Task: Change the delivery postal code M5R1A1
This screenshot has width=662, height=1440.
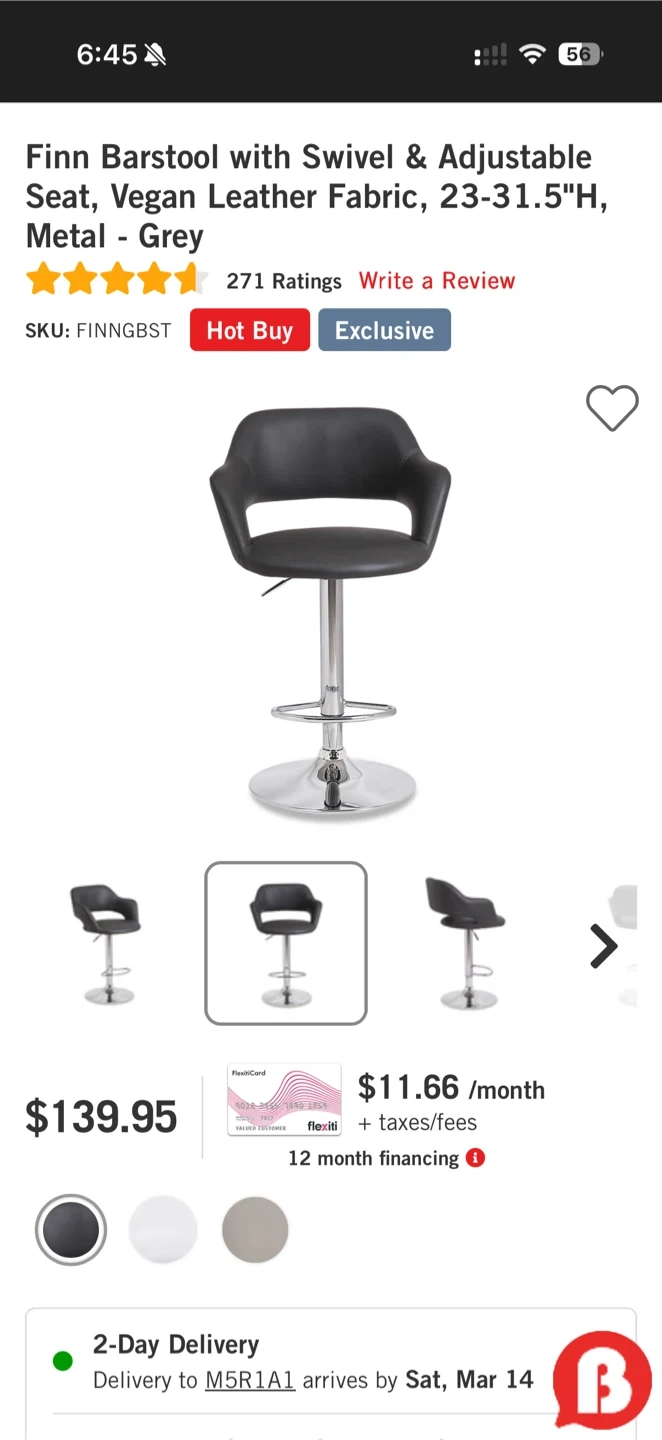Action: pos(249,1380)
